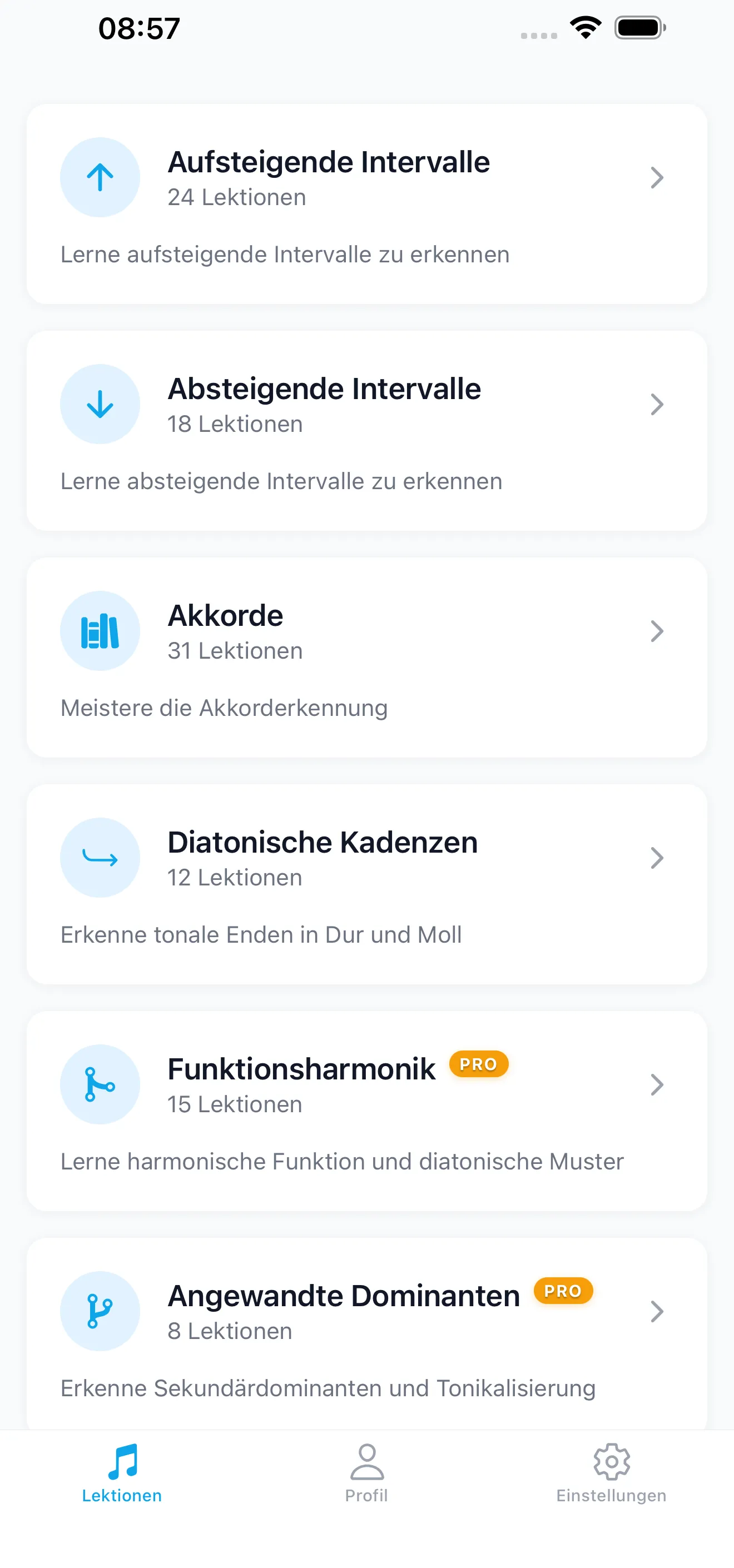Image resolution: width=734 pixels, height=1568 pixels.
Task: Click the descending interval arrow icon
Action: point(100,404)
